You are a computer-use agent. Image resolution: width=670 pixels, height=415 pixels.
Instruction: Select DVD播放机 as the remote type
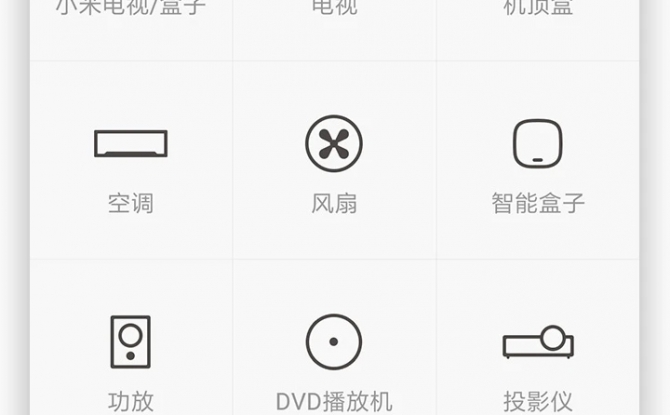tap(334, 355)
